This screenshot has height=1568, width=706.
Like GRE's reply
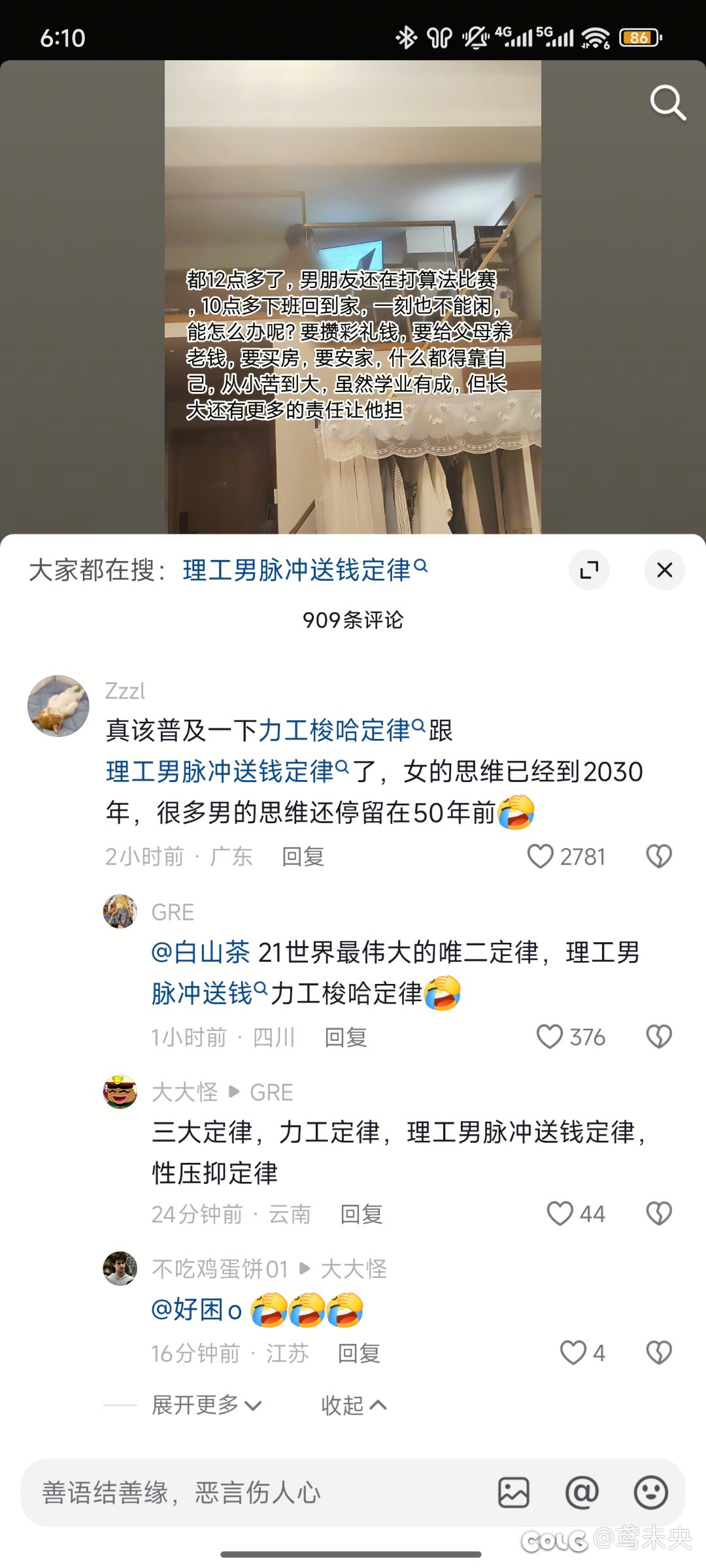571,1037
